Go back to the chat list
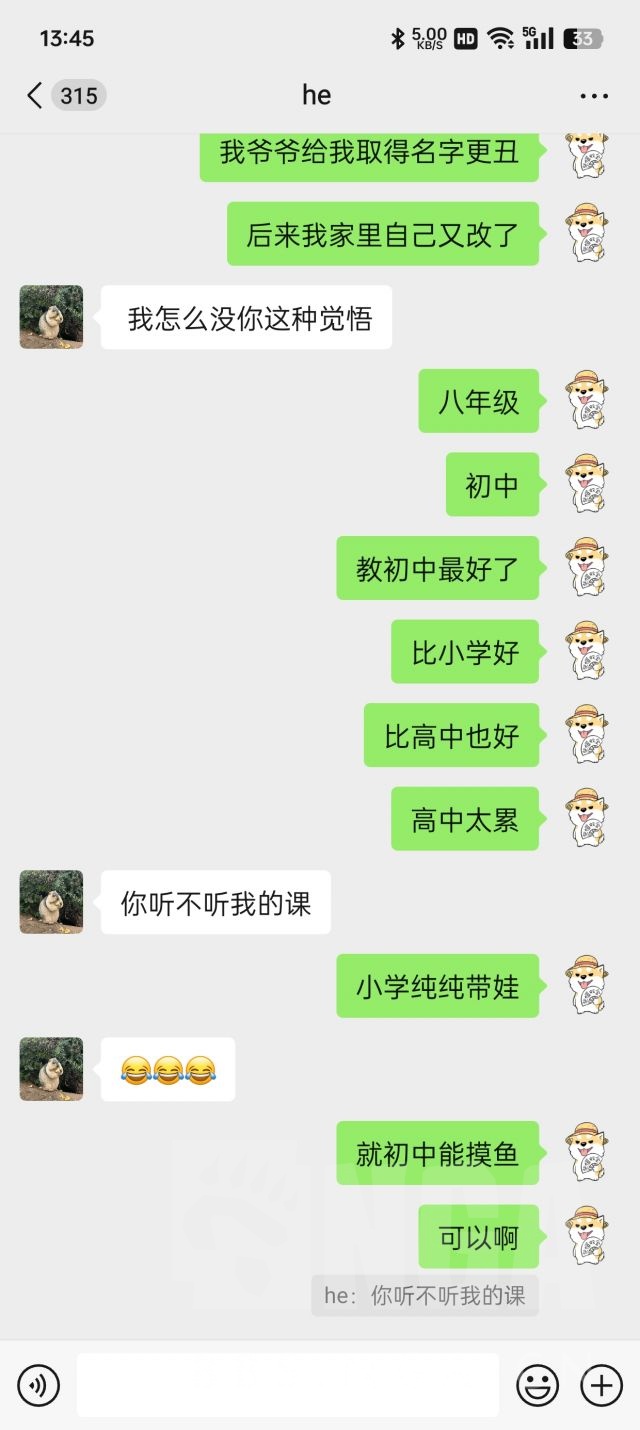 click(36, 95)
